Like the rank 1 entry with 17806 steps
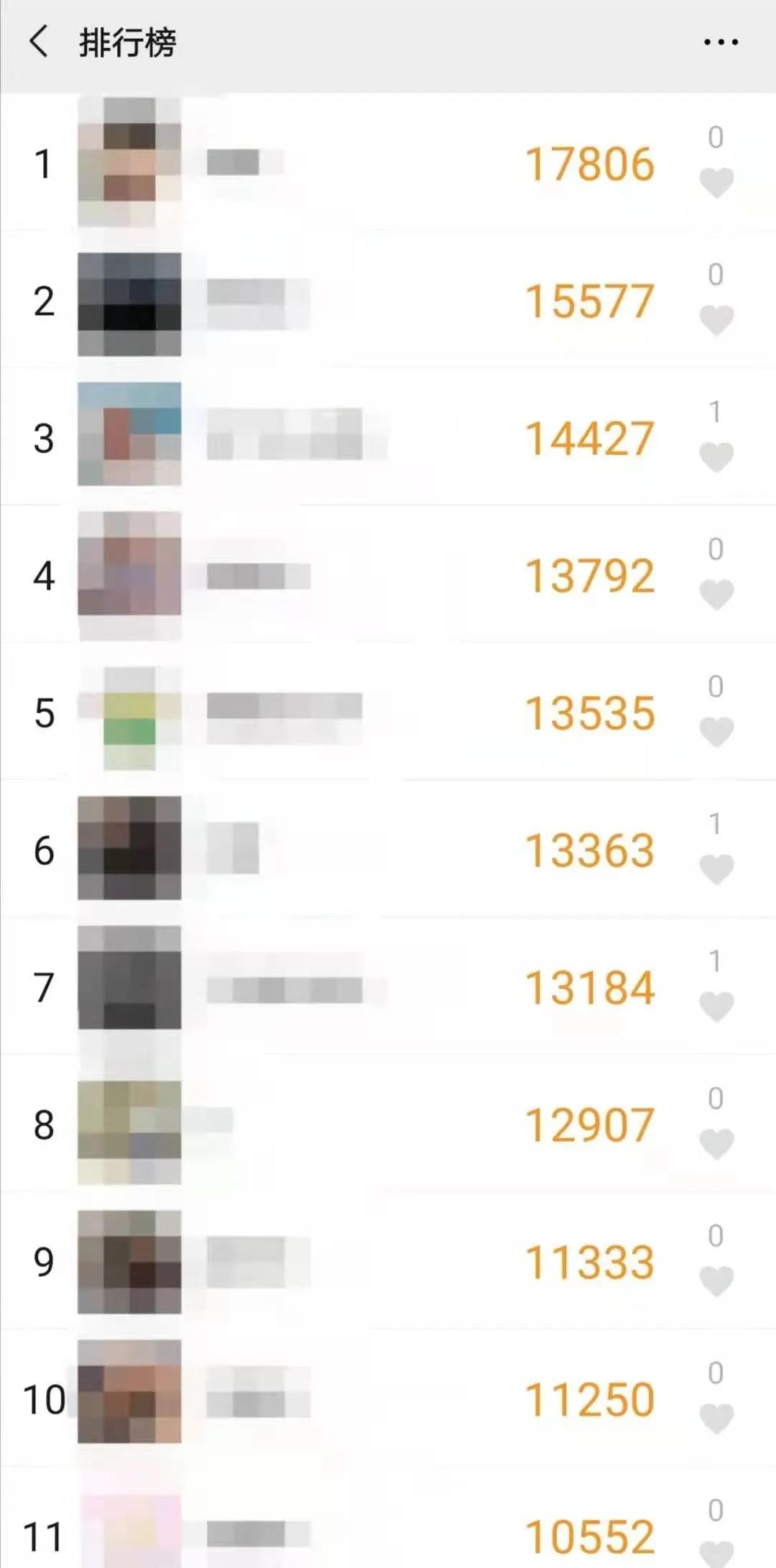Image resolution: width=776 pixels, height=1568 pixels. pyautogui.click(x=716, y=183)
